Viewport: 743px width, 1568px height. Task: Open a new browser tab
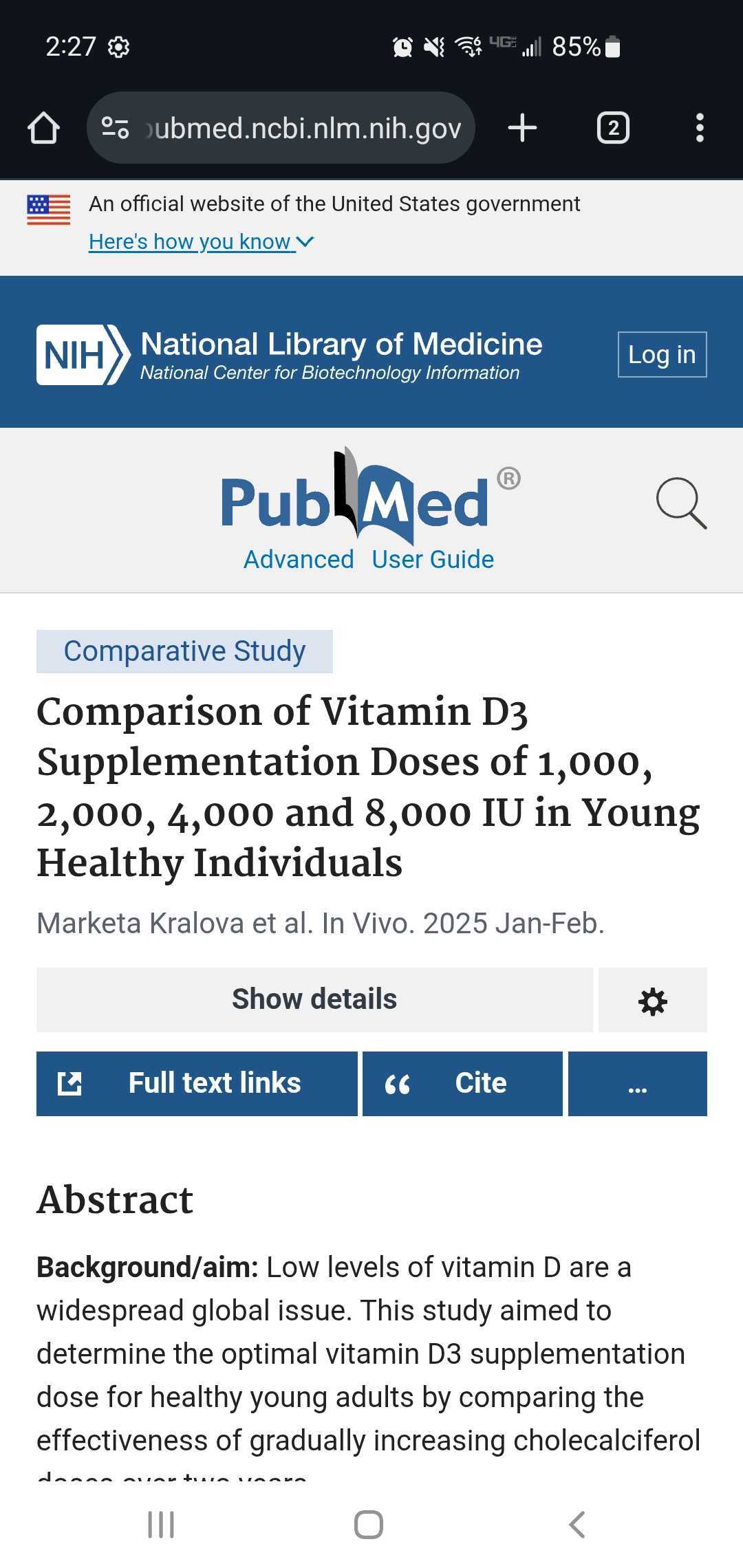(x=522, y=128)
